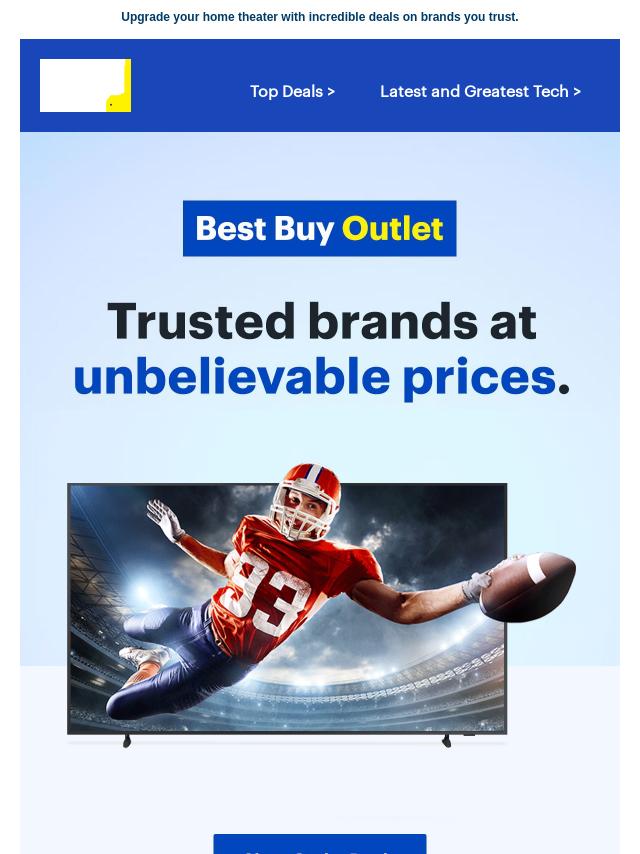Screen dimensions: 640x854
Task: Open Latest and Greatest Tech link
Action: coord(480,91)
